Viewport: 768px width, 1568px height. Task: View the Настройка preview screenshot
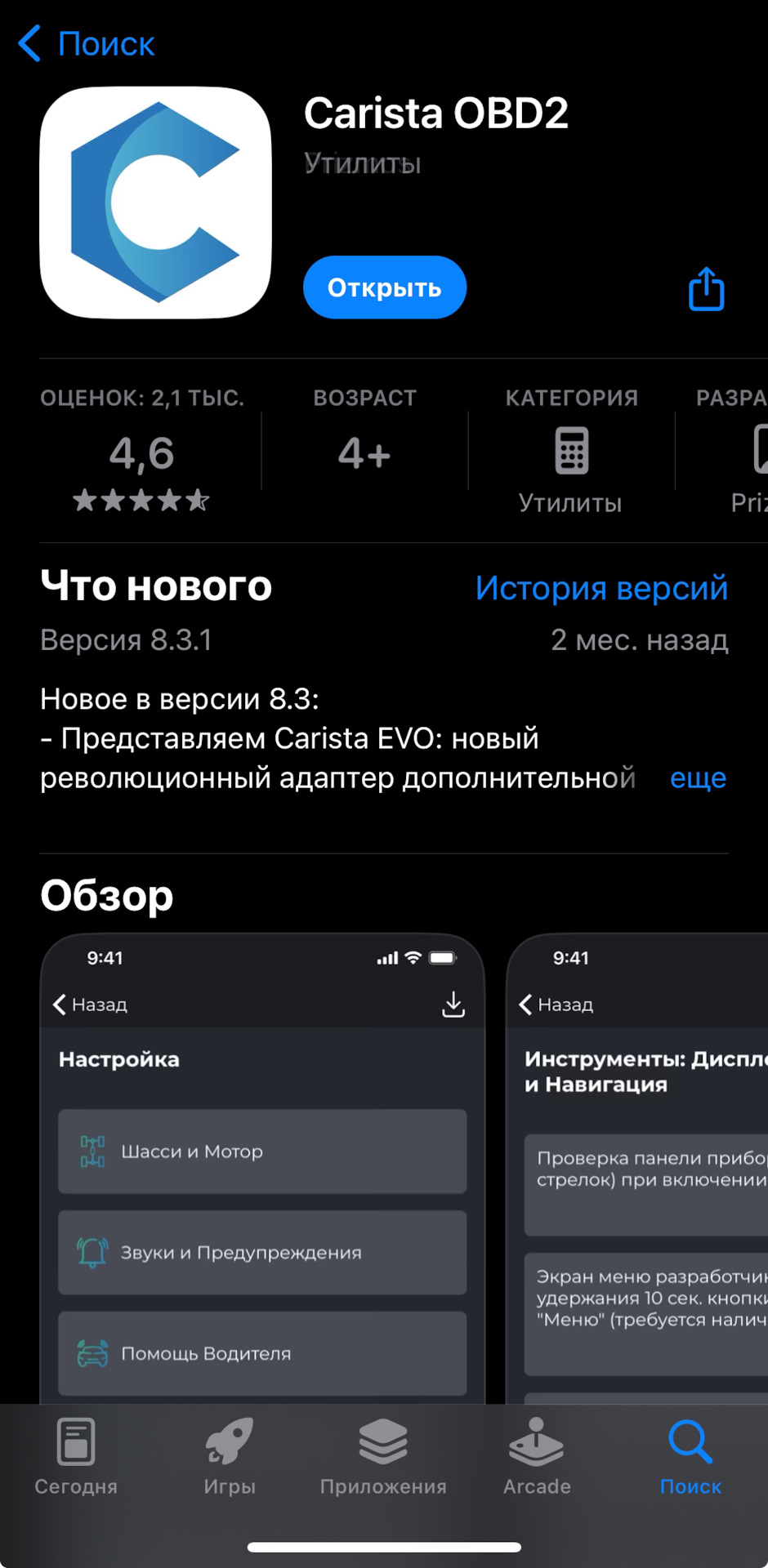[x=262, y=1168]
